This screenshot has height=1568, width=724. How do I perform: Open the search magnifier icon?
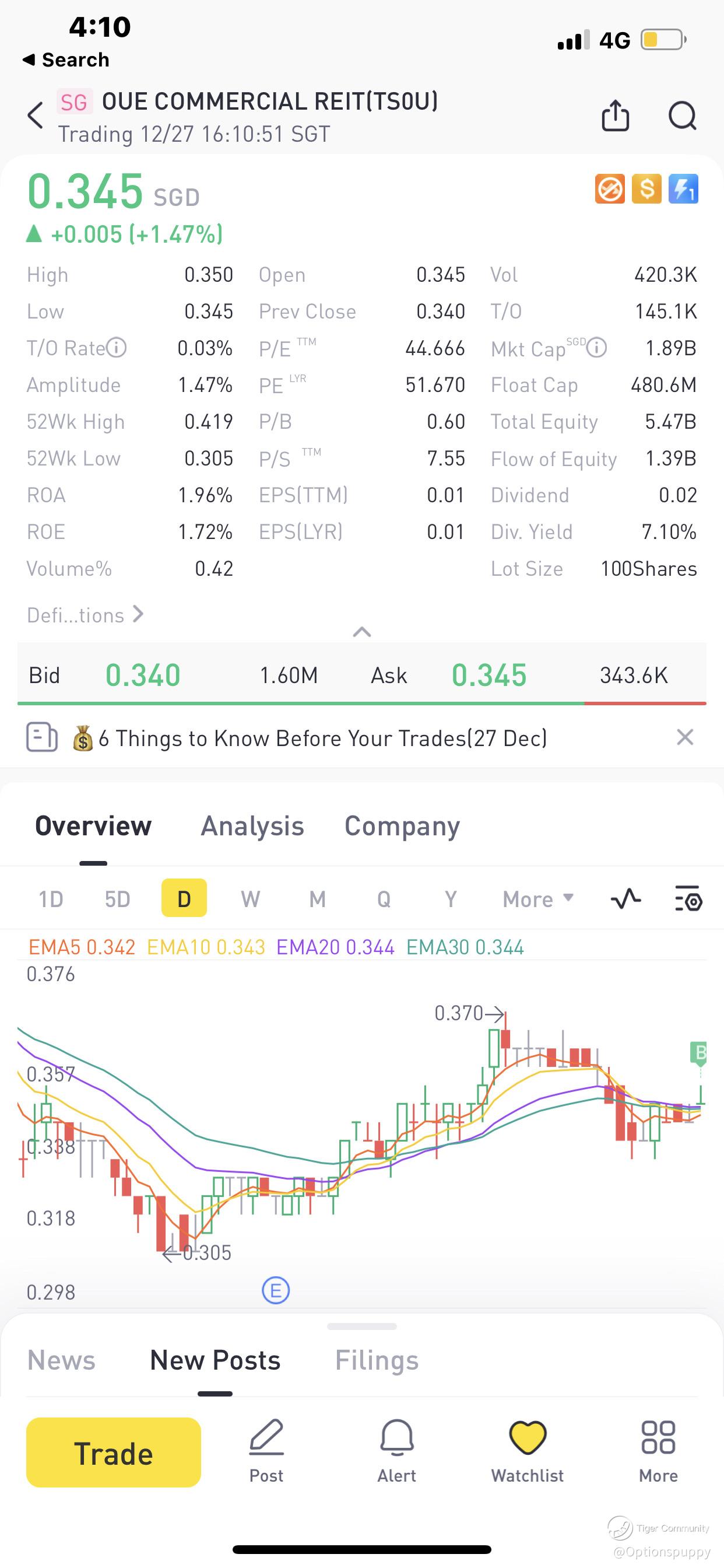682,115
